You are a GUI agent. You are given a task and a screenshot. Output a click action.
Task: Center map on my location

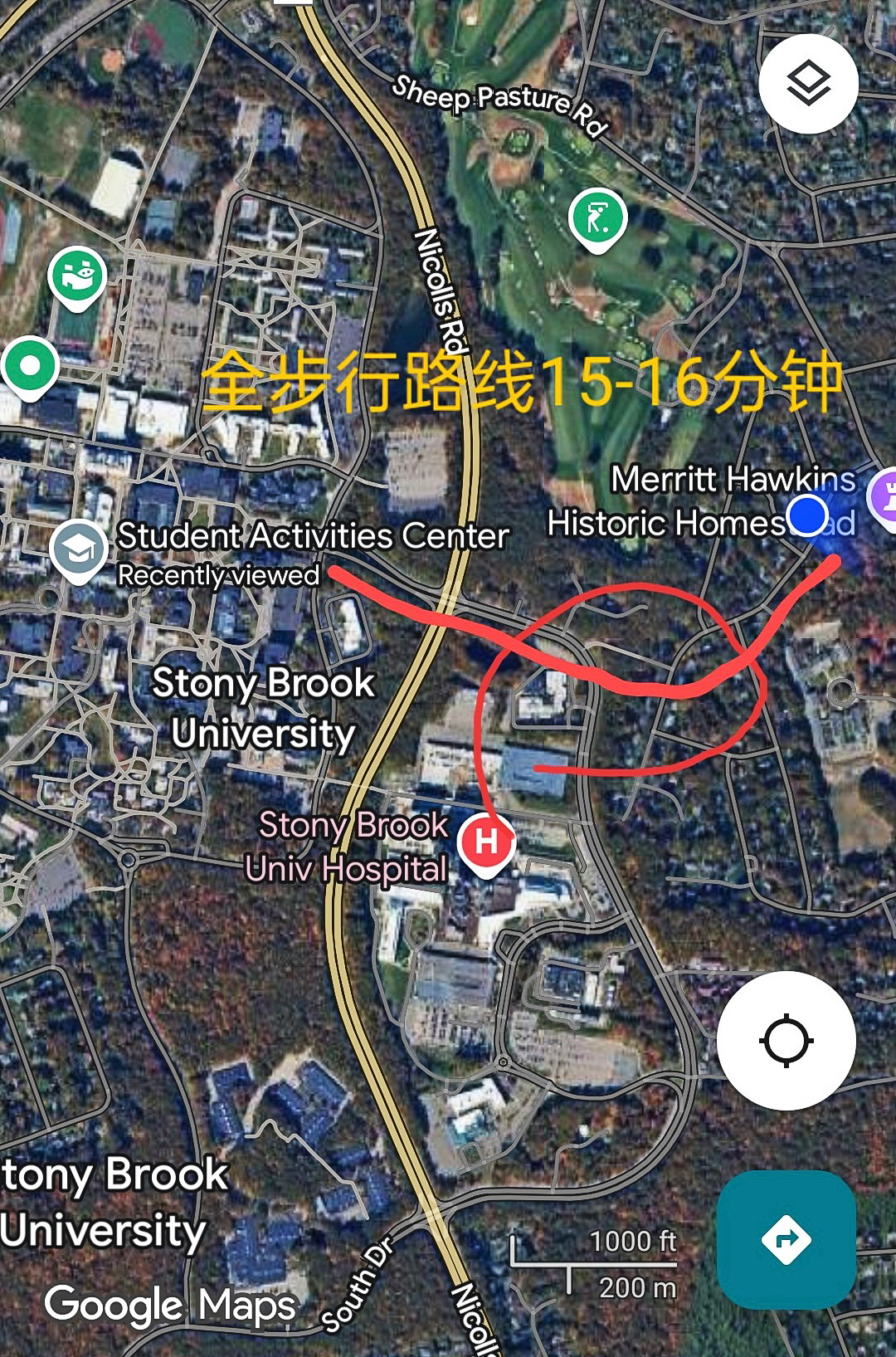point(786,1040)
